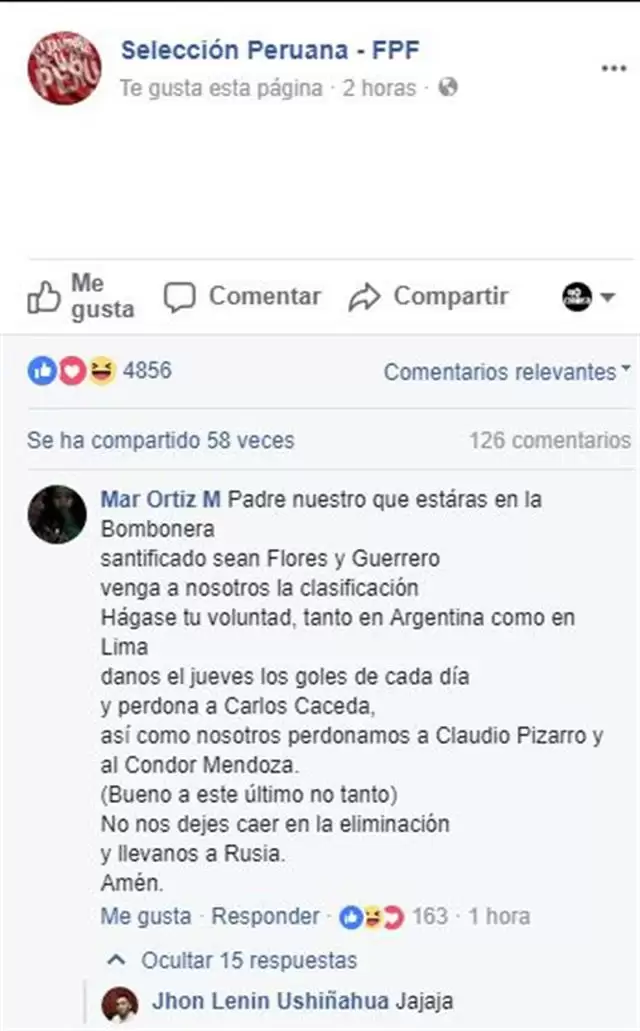The height and width of the screenshot is (1031, 640).
Task: Tap Responder on Mar Ortiz M's comment
Action: point(265,916)
